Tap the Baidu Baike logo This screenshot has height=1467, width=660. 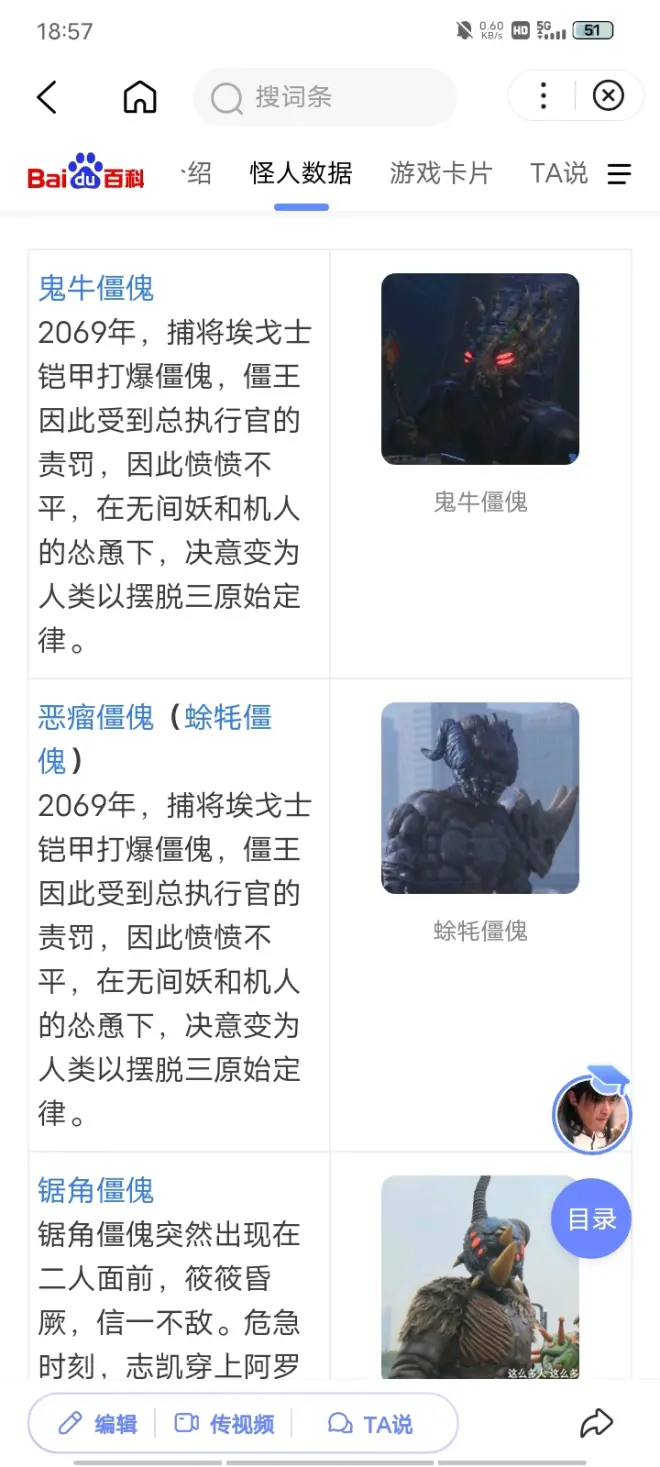point(86,173)
